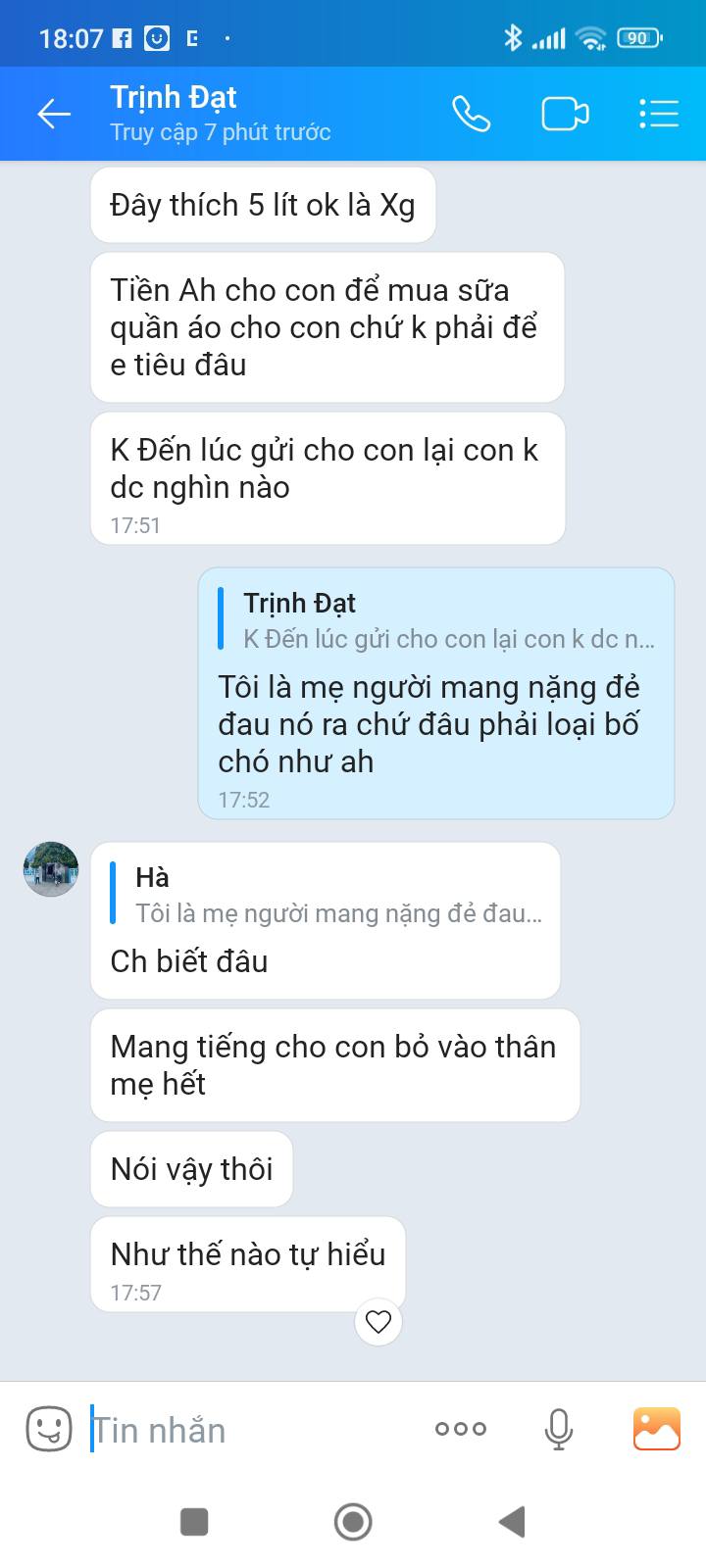The width and height of the screenshot is (706, 1568).
Task: Go back from the chat with Trịnh Đạt
Action: pyautogui.click(x=54, y=114)
